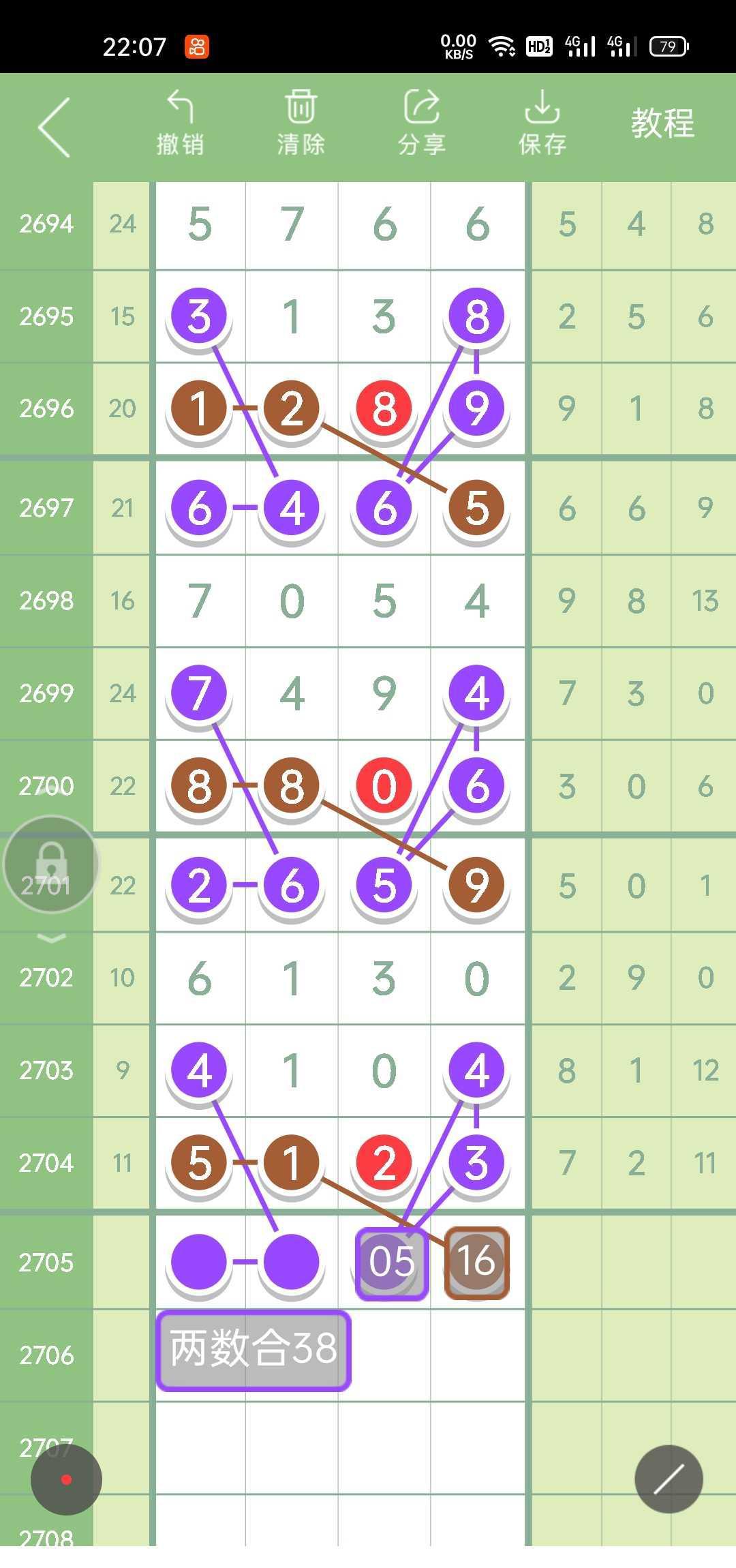
Task: Tap the red-dot record button
Action: pyautogui.click(x=66, y=1479)
